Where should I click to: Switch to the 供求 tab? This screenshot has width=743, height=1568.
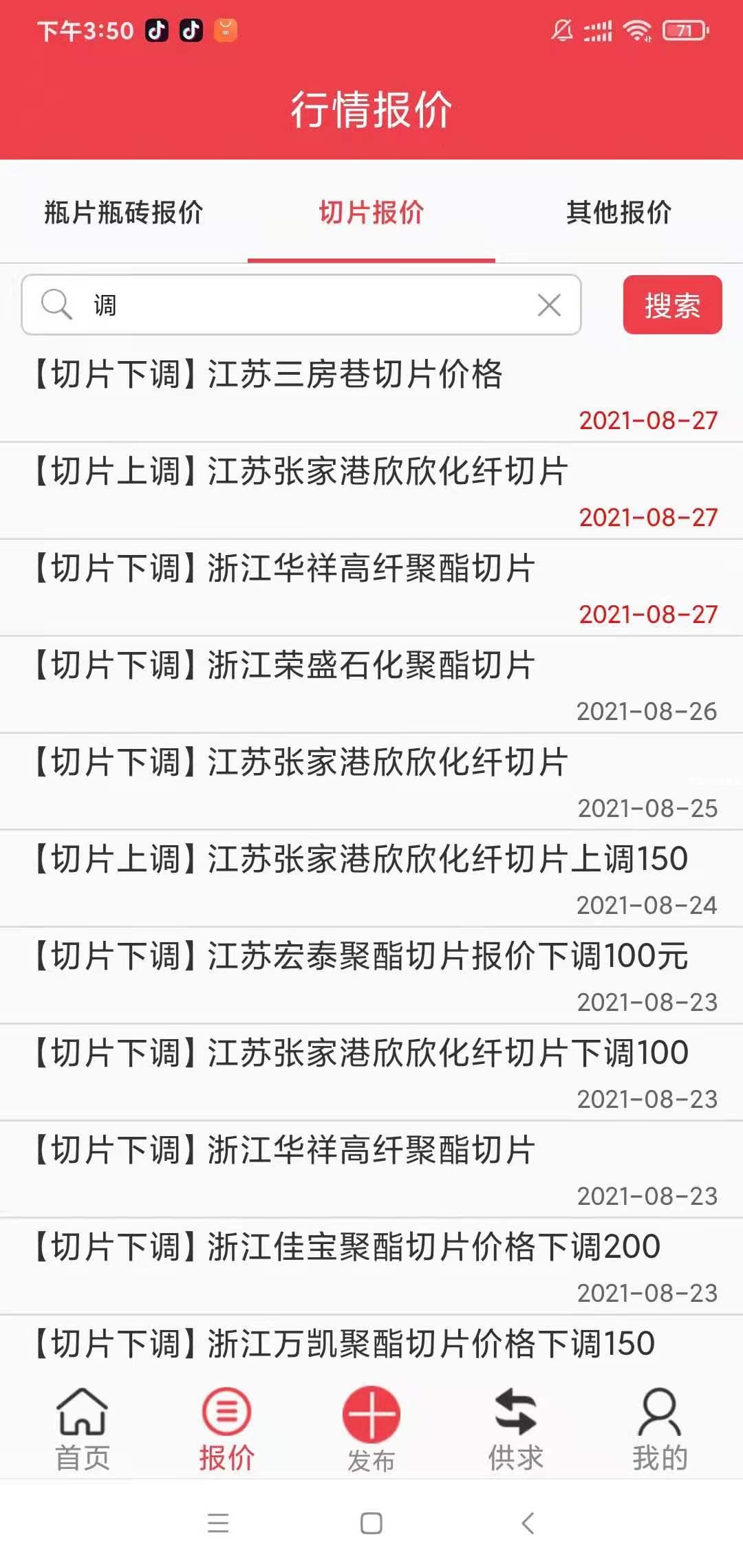pos(516,1429)
